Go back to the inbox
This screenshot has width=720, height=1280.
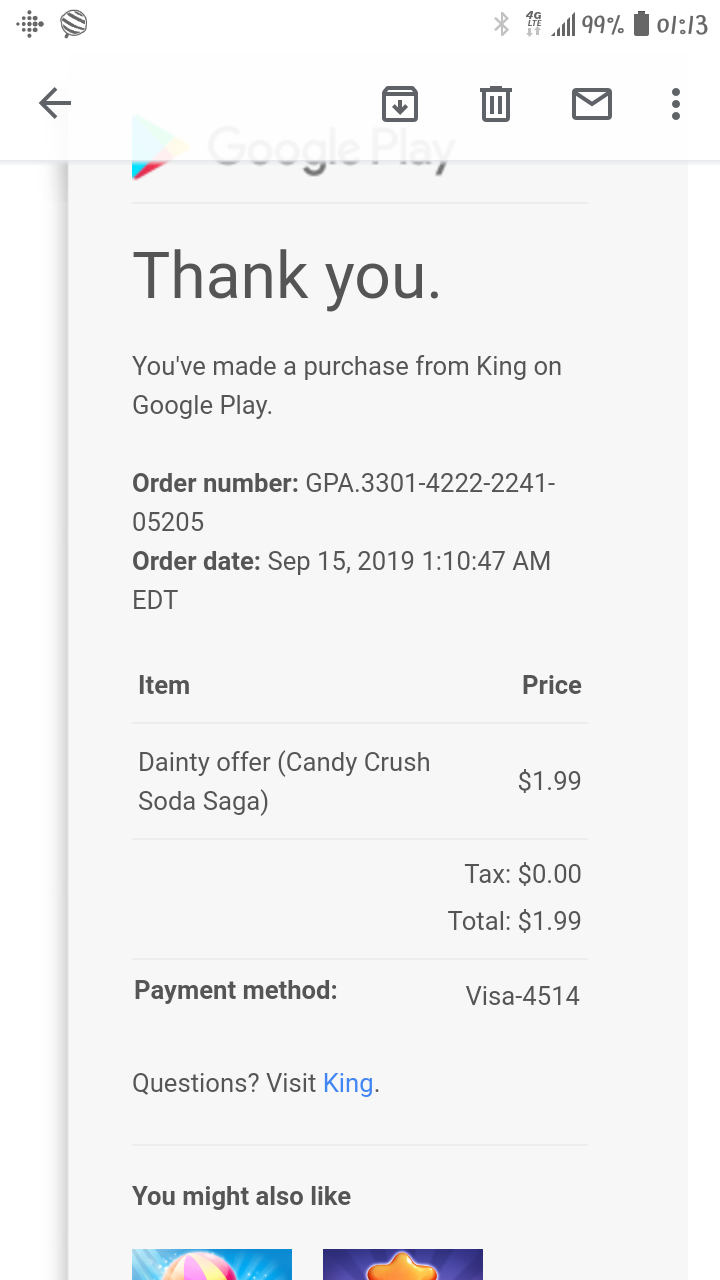pyautogui.click(x=55, y=103)
